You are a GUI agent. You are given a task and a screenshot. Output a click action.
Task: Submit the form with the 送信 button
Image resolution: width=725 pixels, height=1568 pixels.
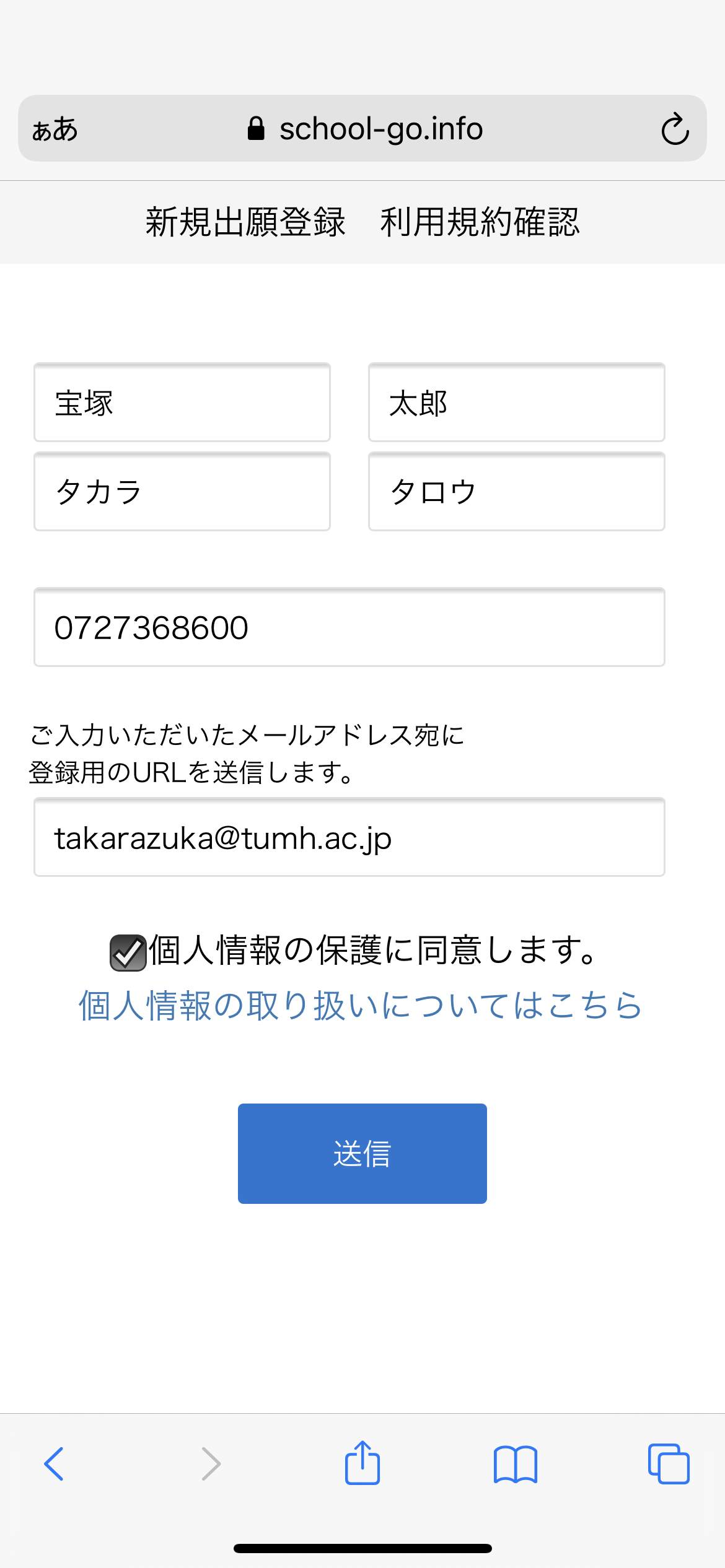(362, 1154)
